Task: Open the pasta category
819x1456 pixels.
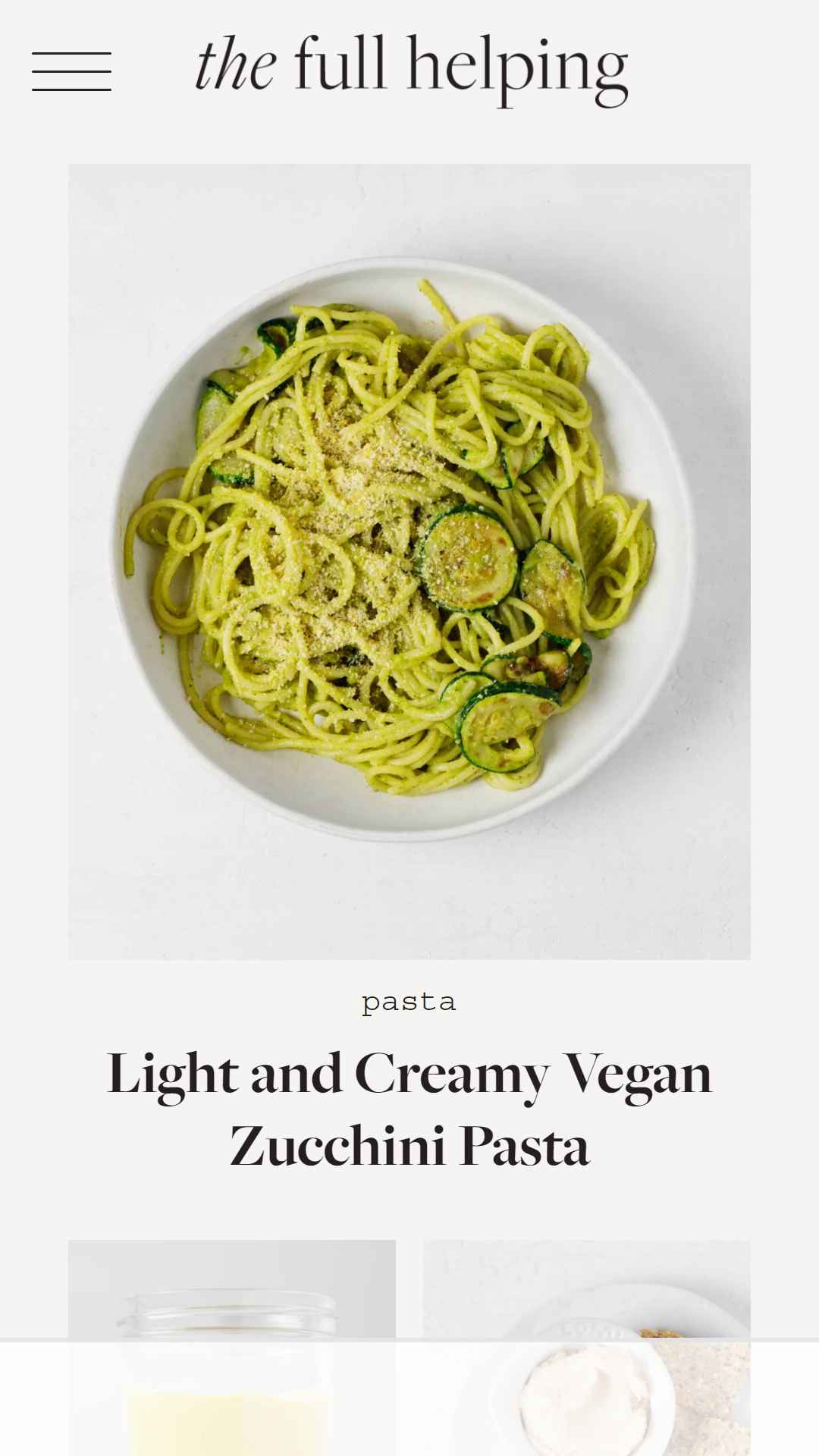Action: click(x=409, y=1002)
